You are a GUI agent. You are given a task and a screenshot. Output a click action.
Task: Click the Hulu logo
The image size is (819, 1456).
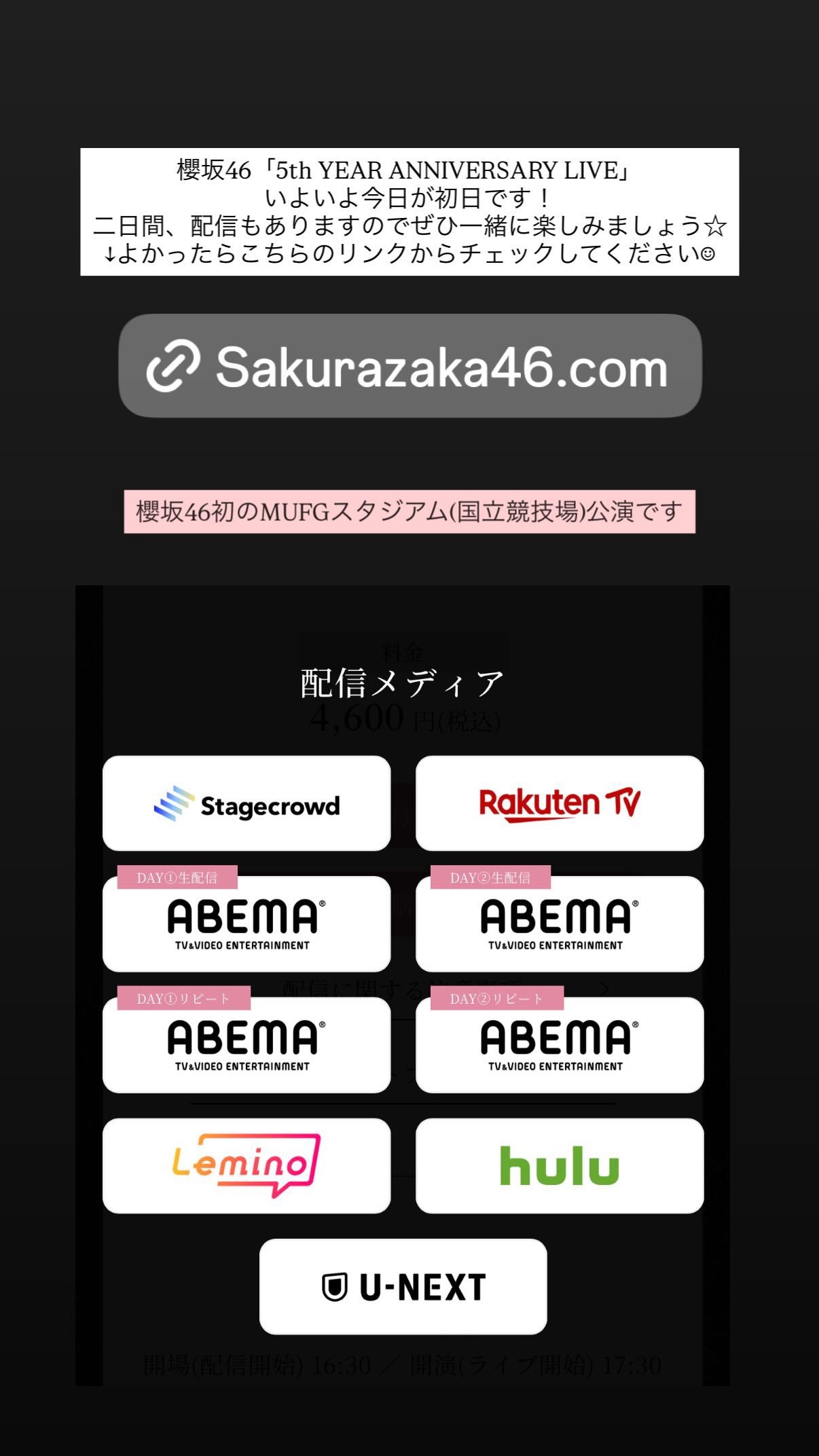560,1165
